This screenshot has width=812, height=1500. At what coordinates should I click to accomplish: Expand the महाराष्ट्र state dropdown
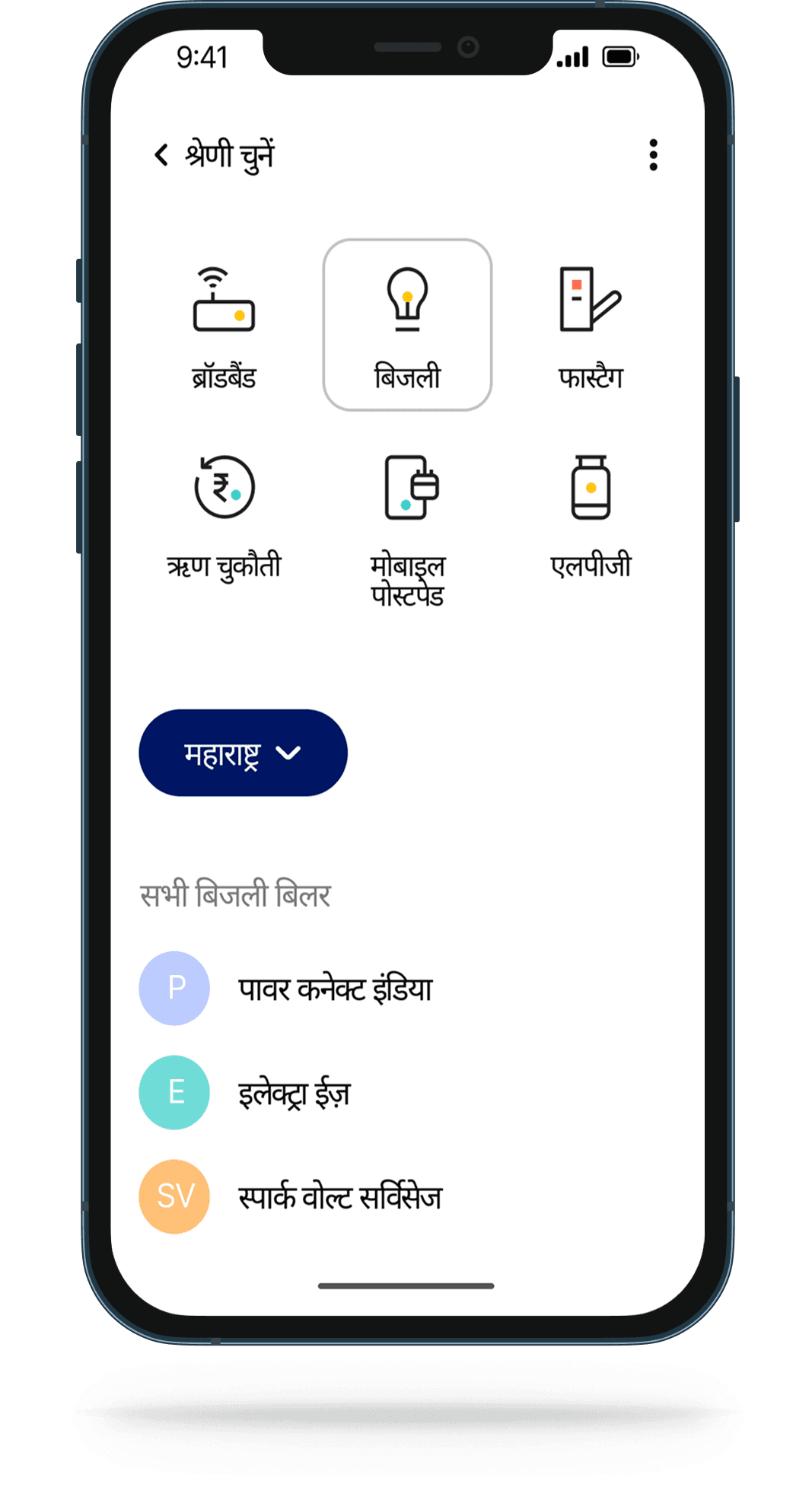tap(243, 753)
